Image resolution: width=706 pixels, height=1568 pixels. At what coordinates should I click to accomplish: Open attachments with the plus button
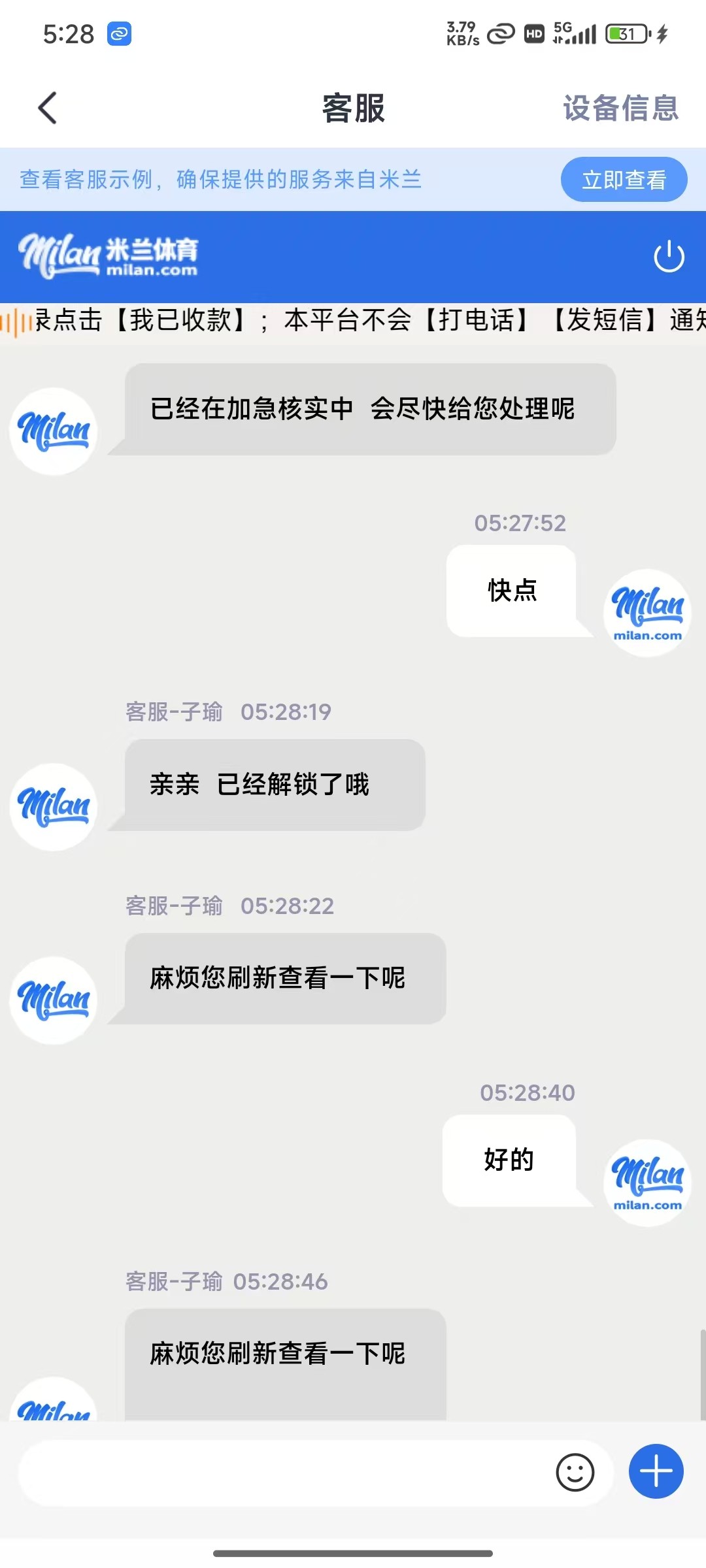click(x=656, y=1471)
